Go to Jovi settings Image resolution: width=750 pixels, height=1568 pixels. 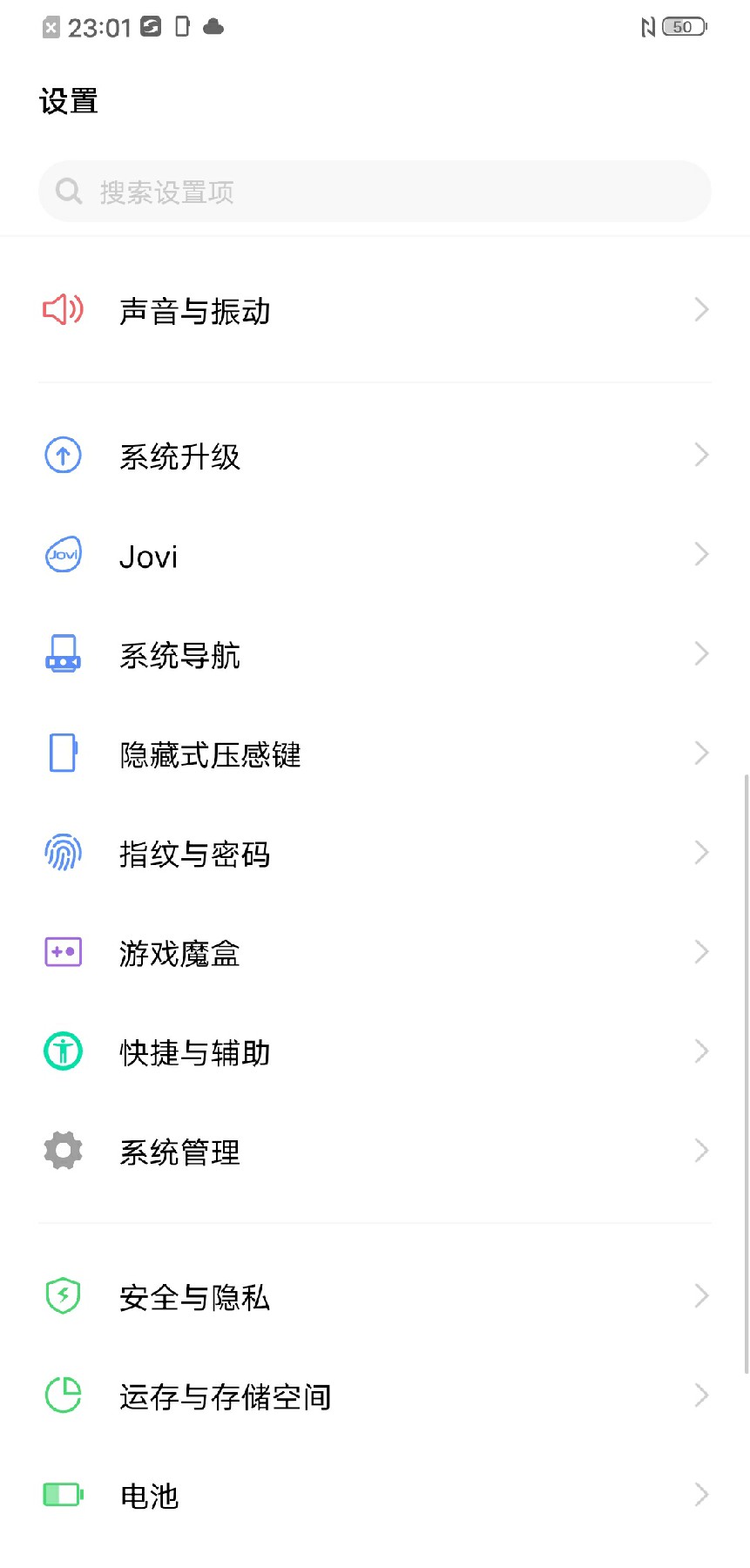[375, 555]
